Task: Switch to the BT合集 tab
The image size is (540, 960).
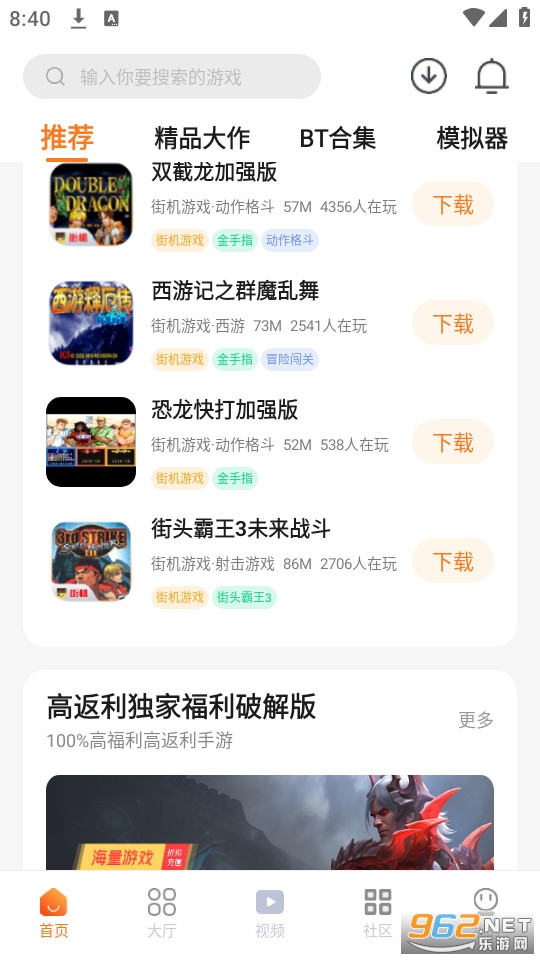Action: coord(337,138)
